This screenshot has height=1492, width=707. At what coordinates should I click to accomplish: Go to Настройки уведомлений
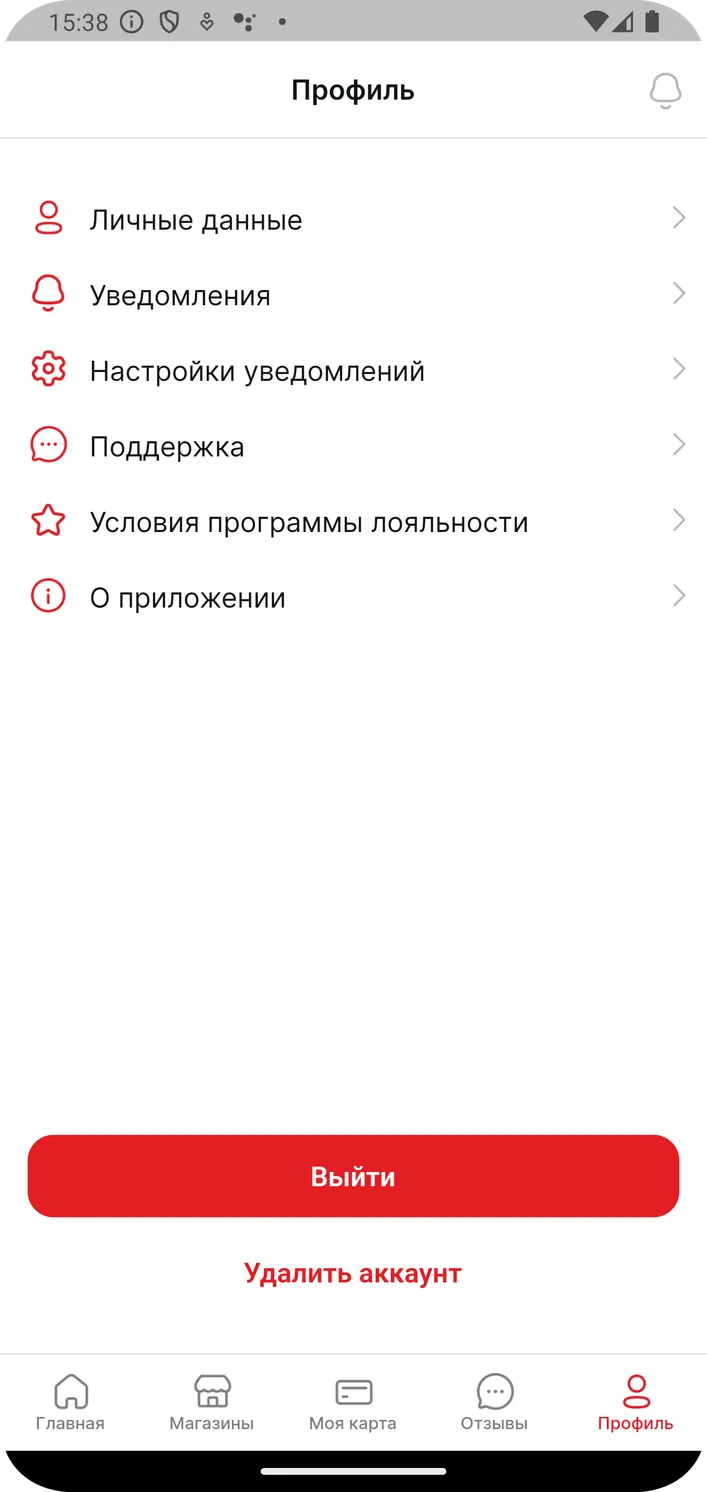tap(353, 371)
